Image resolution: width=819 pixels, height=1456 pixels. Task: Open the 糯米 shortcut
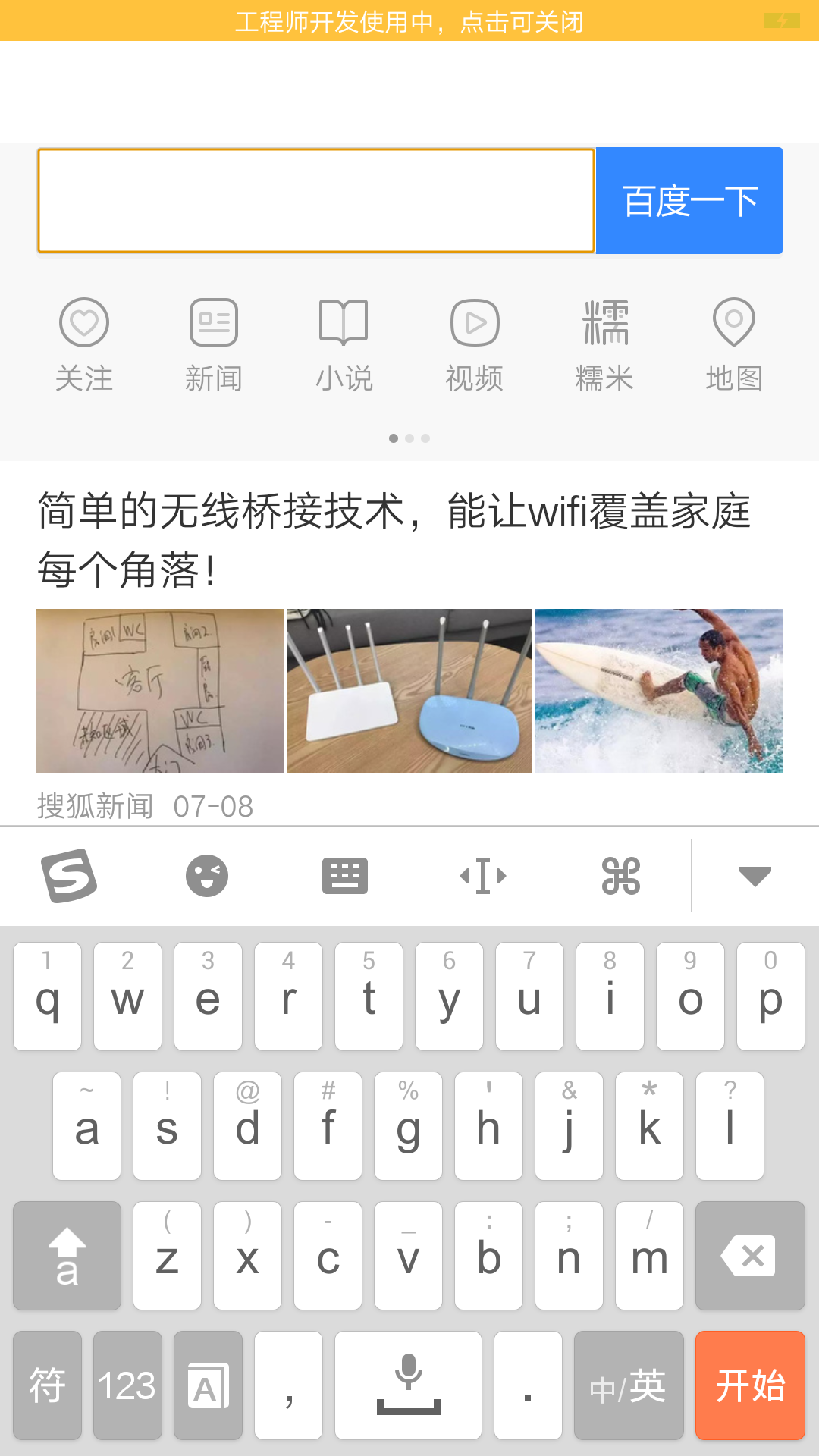click(x=604, y=345)
